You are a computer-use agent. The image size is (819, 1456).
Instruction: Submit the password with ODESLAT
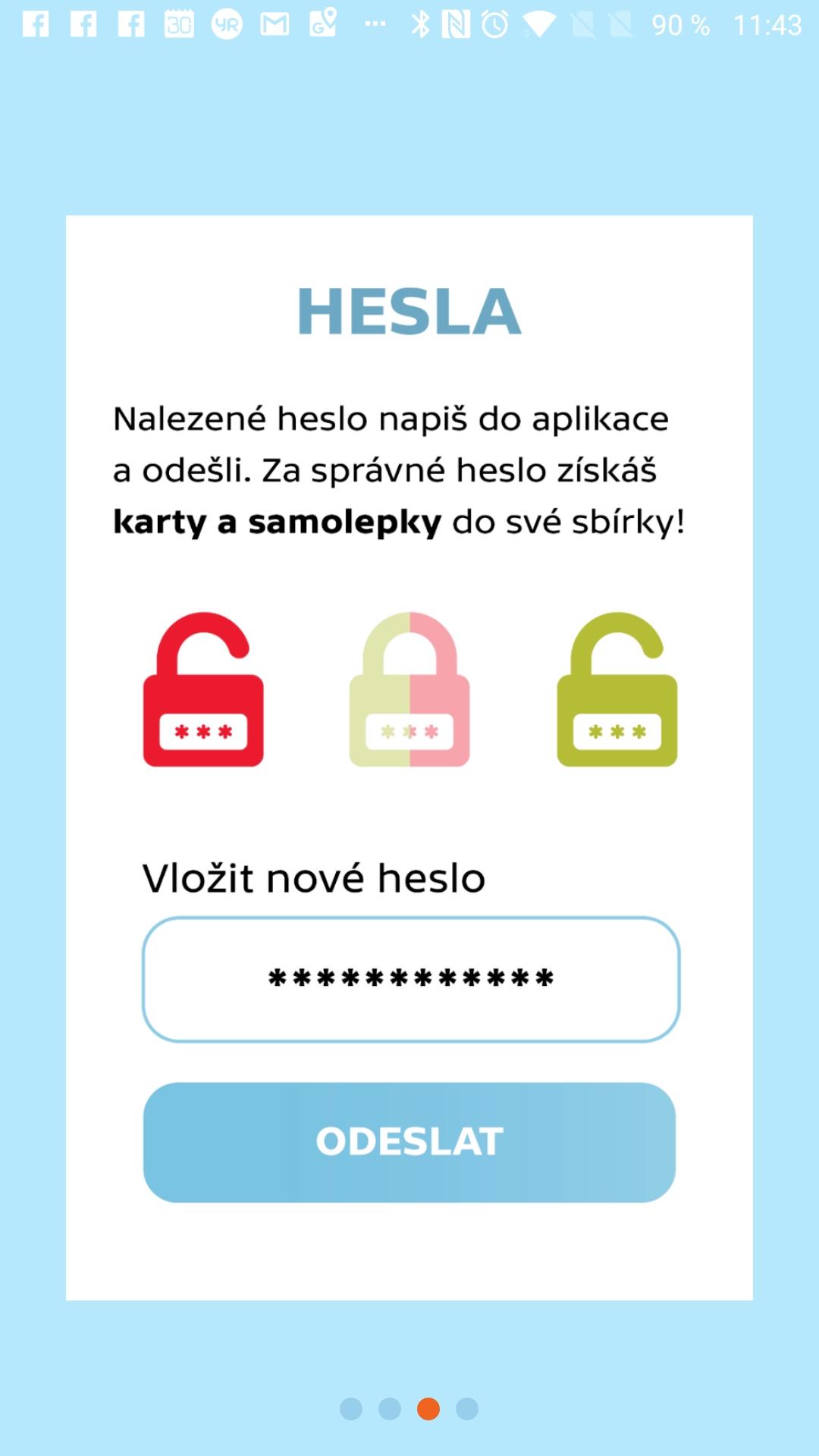[409, 1142]
